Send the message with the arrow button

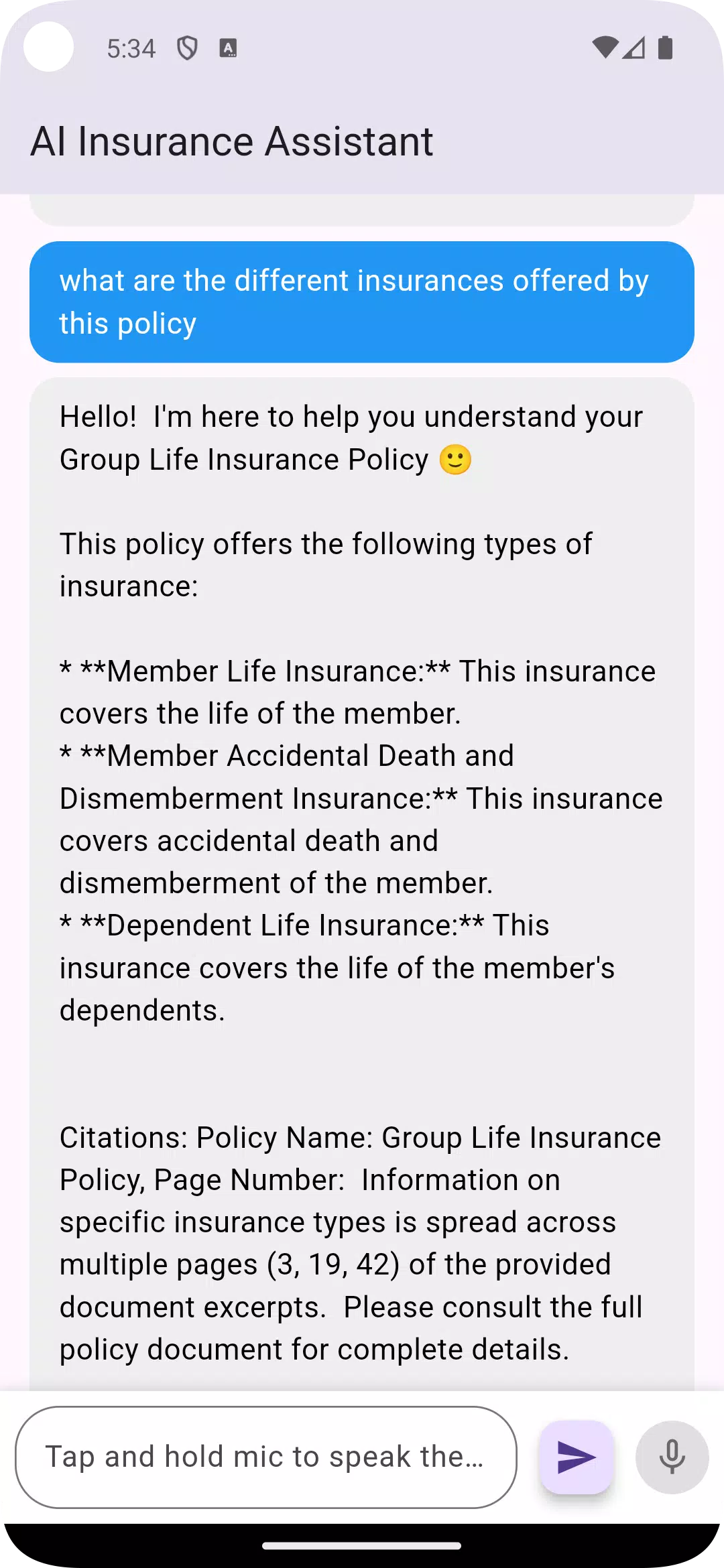(x=577, y=1457)
